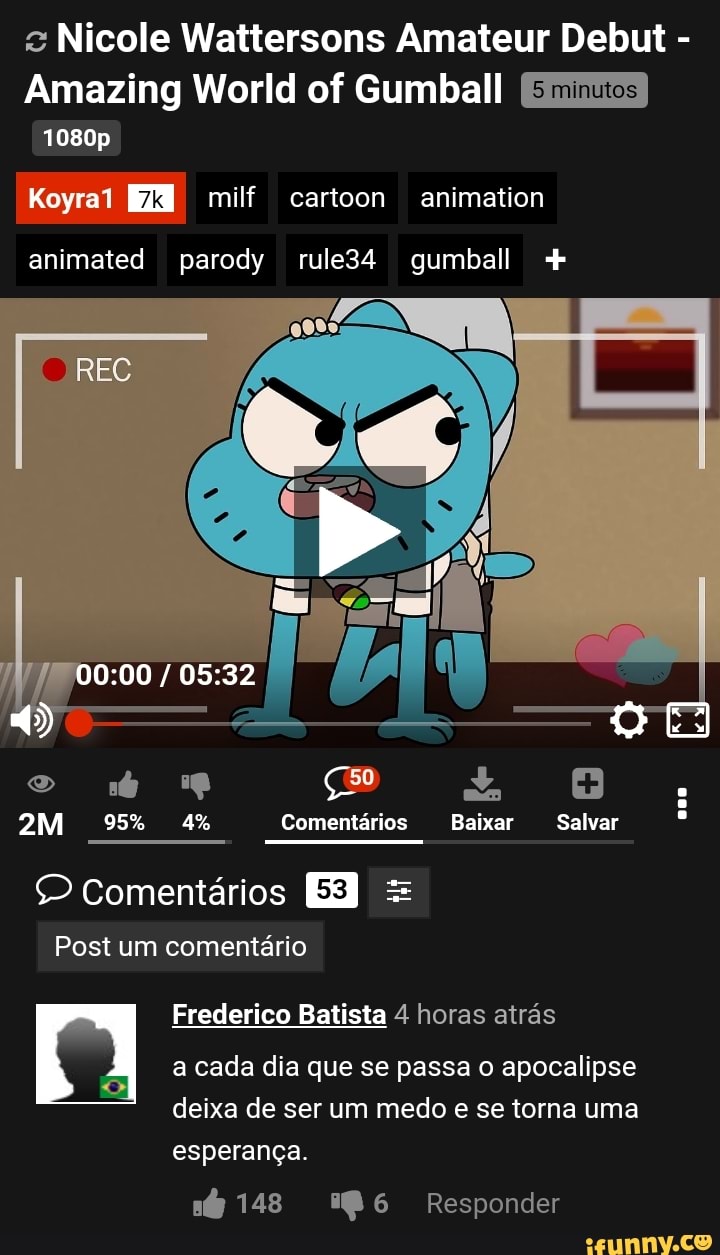720x1255 pixels.
Task: Tap Baixar to download the video
Action: (482, 800)
